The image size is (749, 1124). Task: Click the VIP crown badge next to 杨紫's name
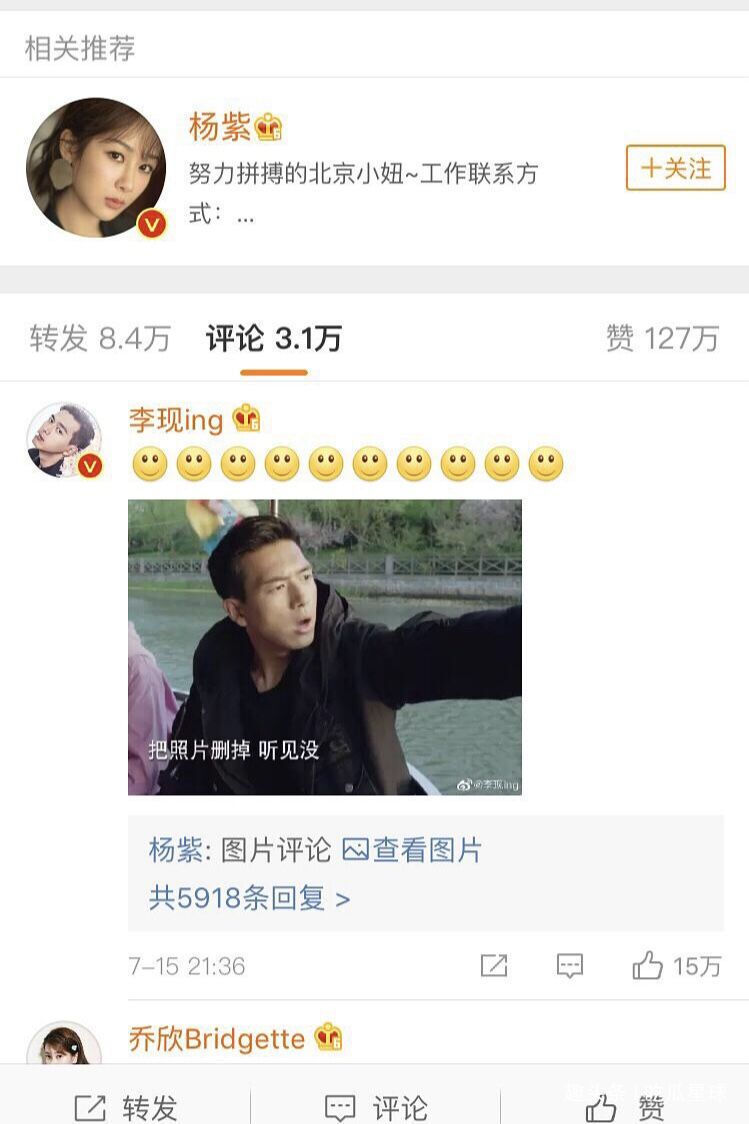coord(267,125)
